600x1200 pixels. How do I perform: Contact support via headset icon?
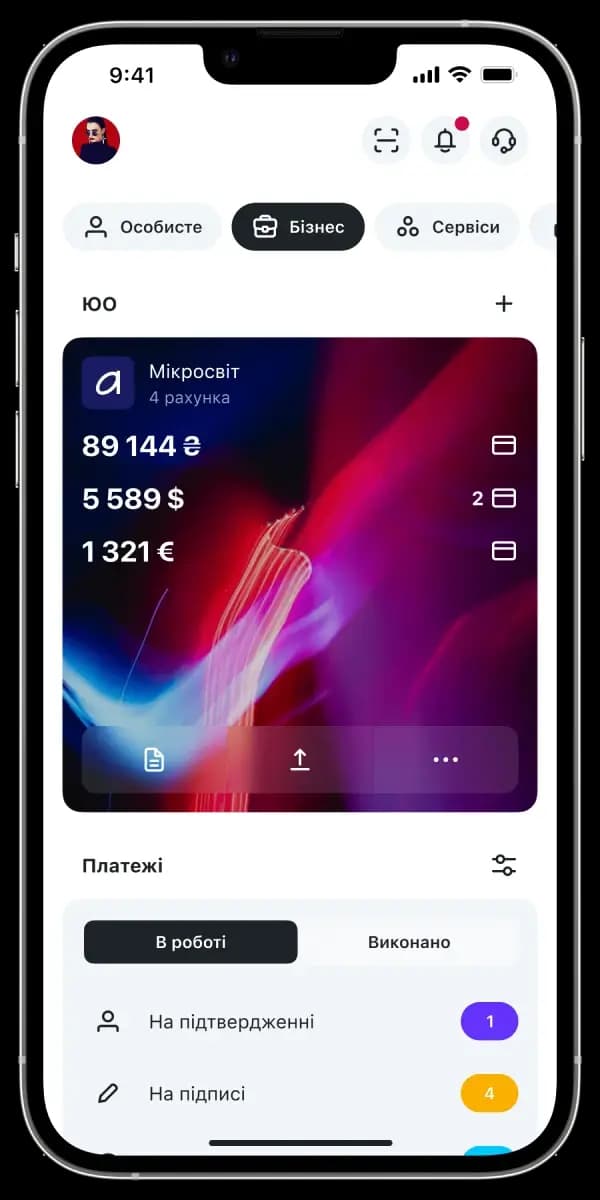(504, 141)
